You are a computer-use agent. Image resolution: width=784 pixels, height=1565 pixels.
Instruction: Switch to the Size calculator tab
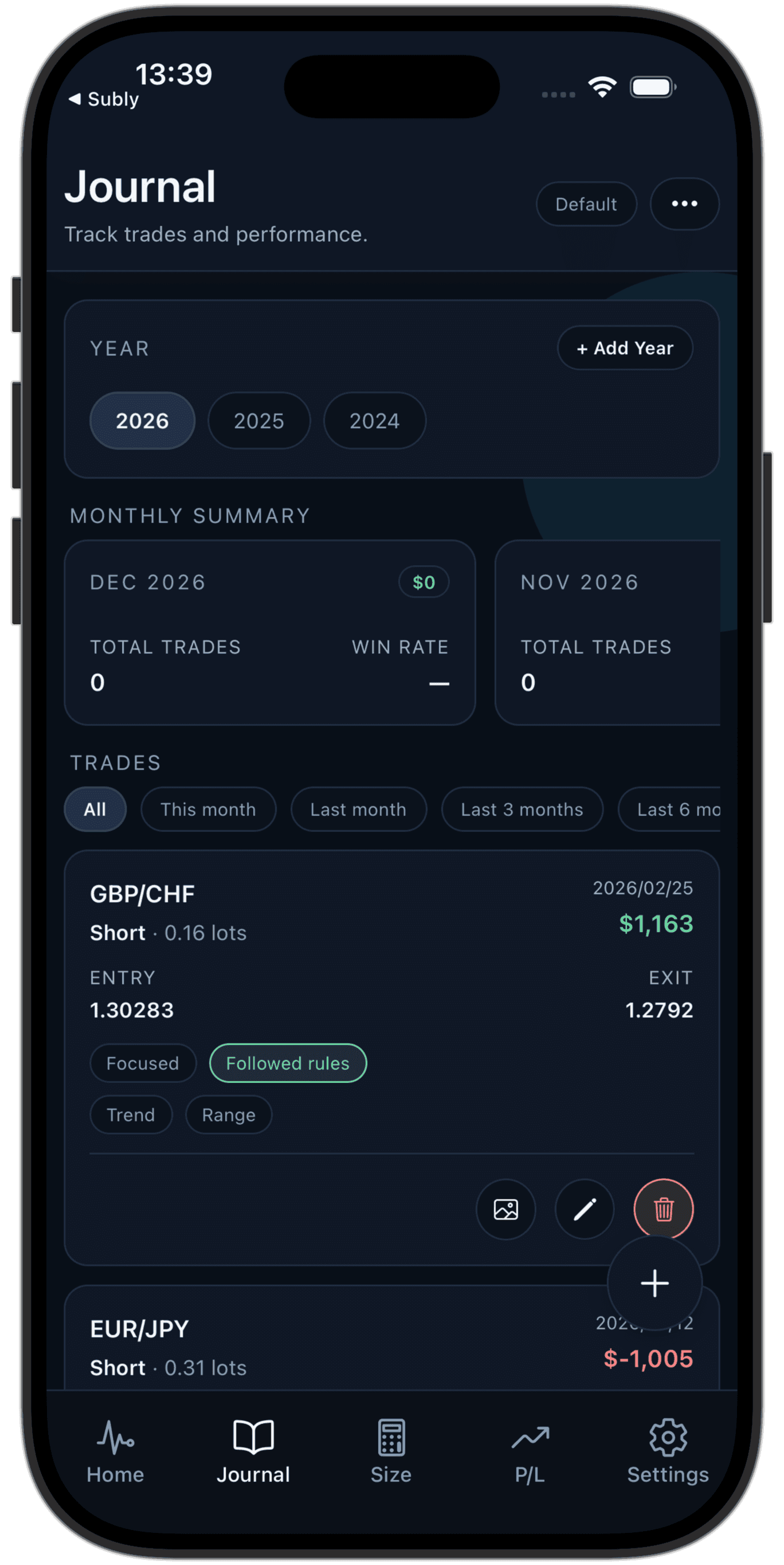[x=391, y=1452]
